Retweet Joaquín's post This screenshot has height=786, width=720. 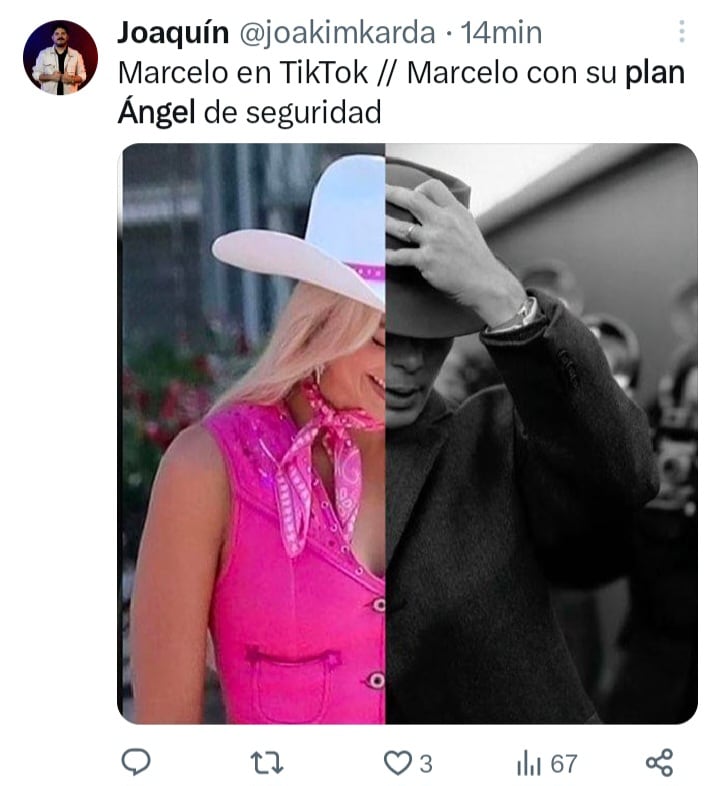266,763
